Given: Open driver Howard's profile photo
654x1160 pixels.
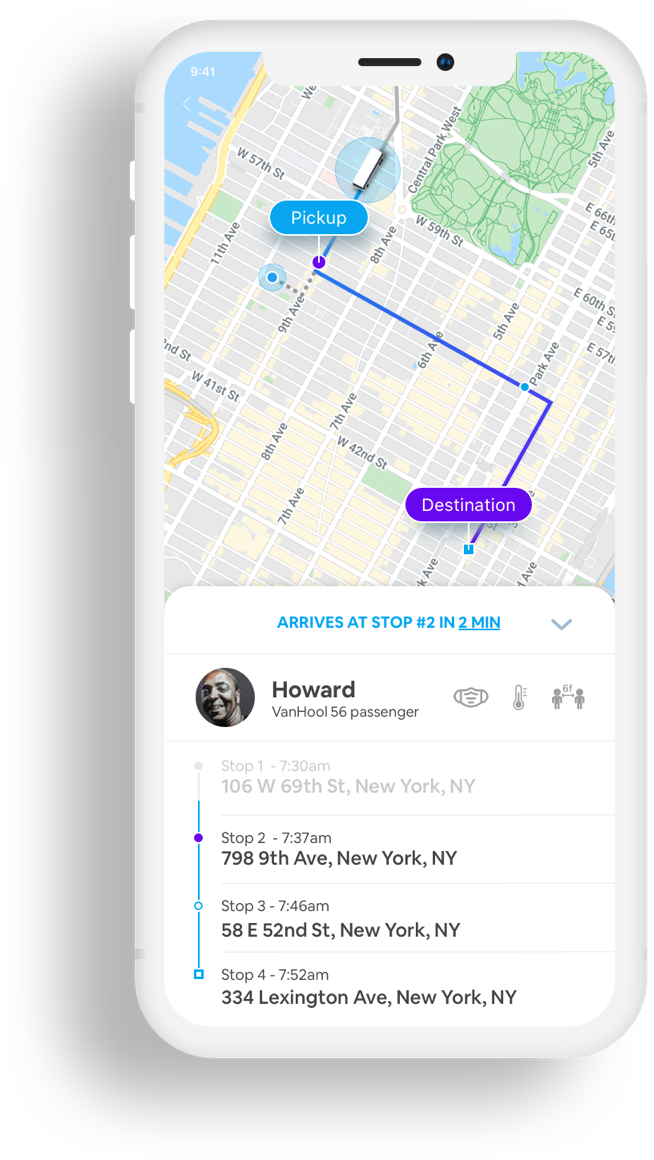Looking at the screenshot, I should point(225,698).
